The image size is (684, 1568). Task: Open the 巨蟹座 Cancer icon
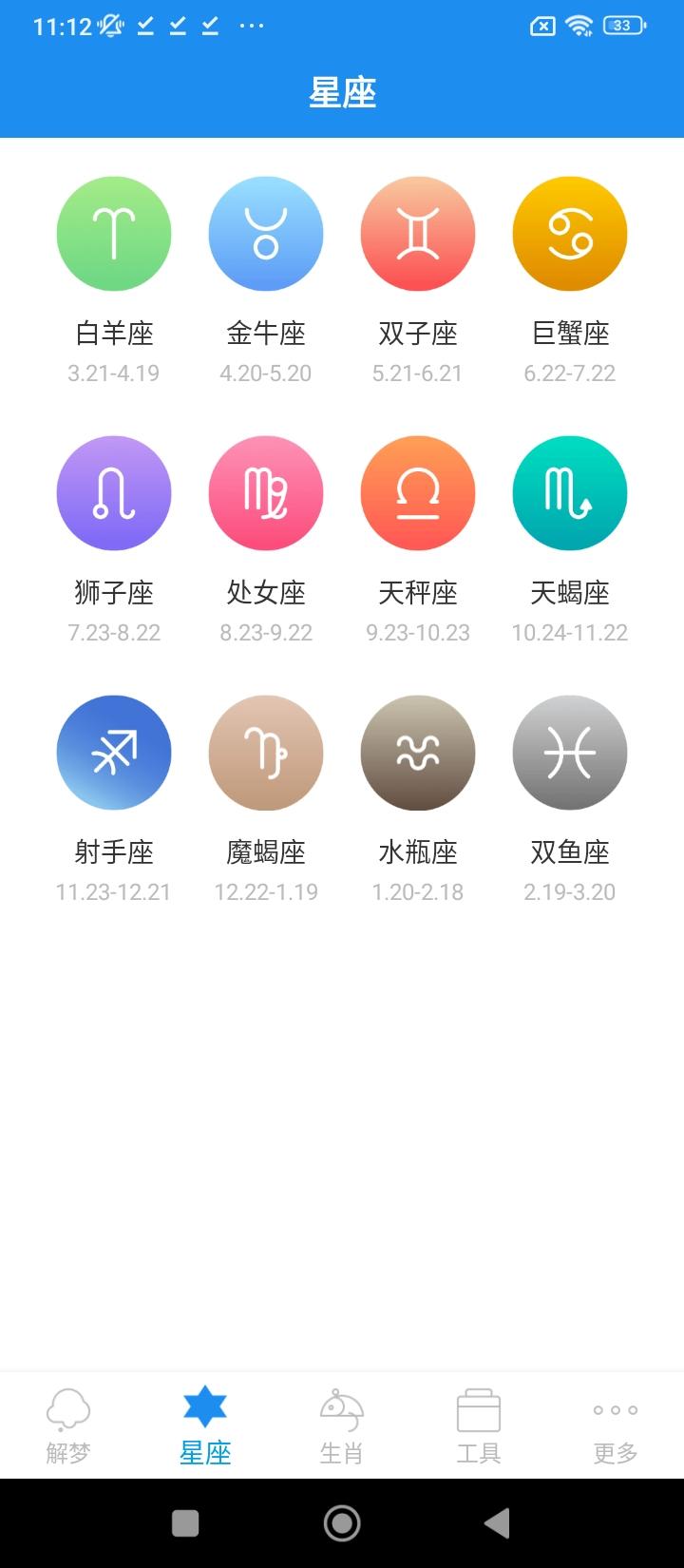click(570, 233)
